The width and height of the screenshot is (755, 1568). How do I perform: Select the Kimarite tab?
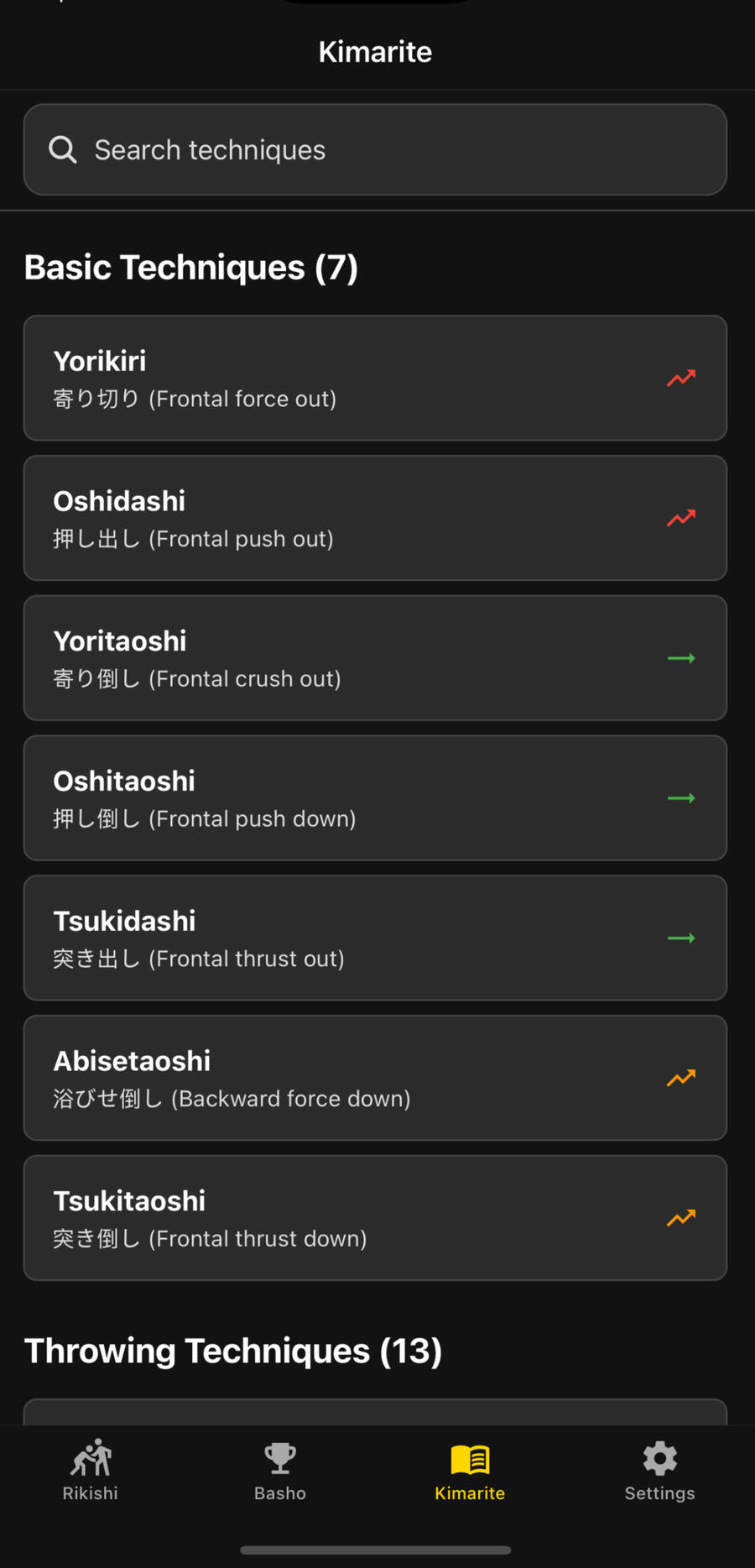tap(470, 1471)
